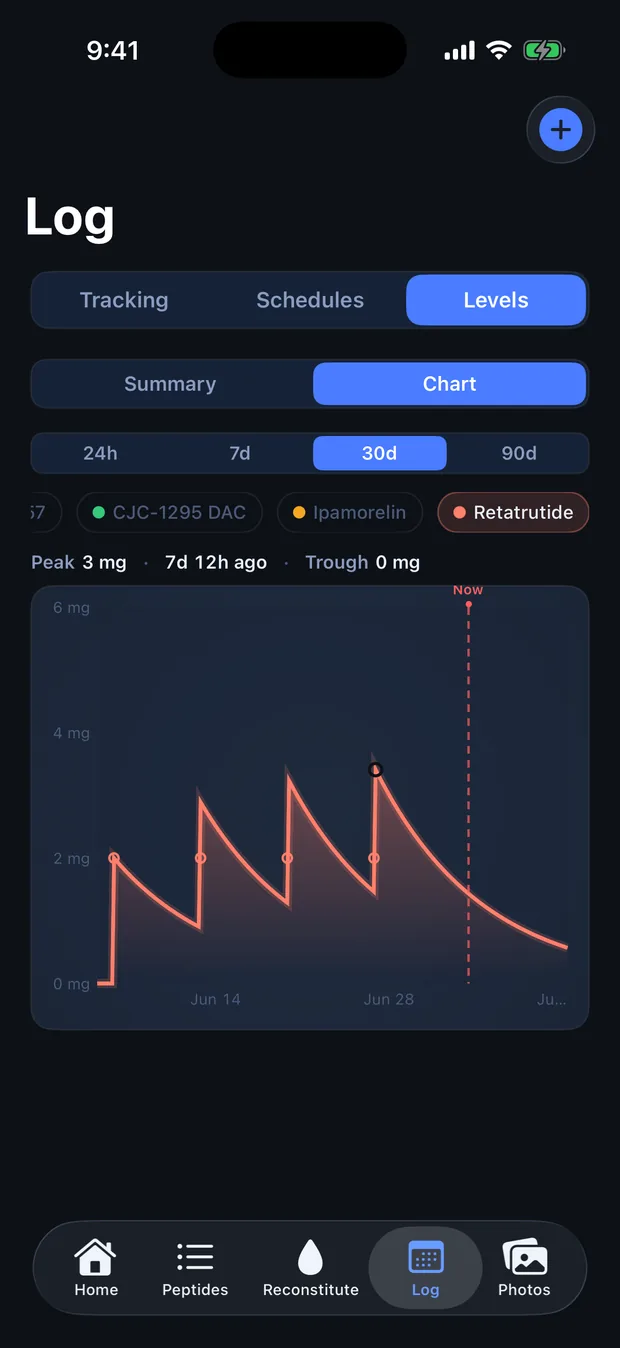620x1348 pixels.
Task: Select the 30d time range
Action: point(380,453)
